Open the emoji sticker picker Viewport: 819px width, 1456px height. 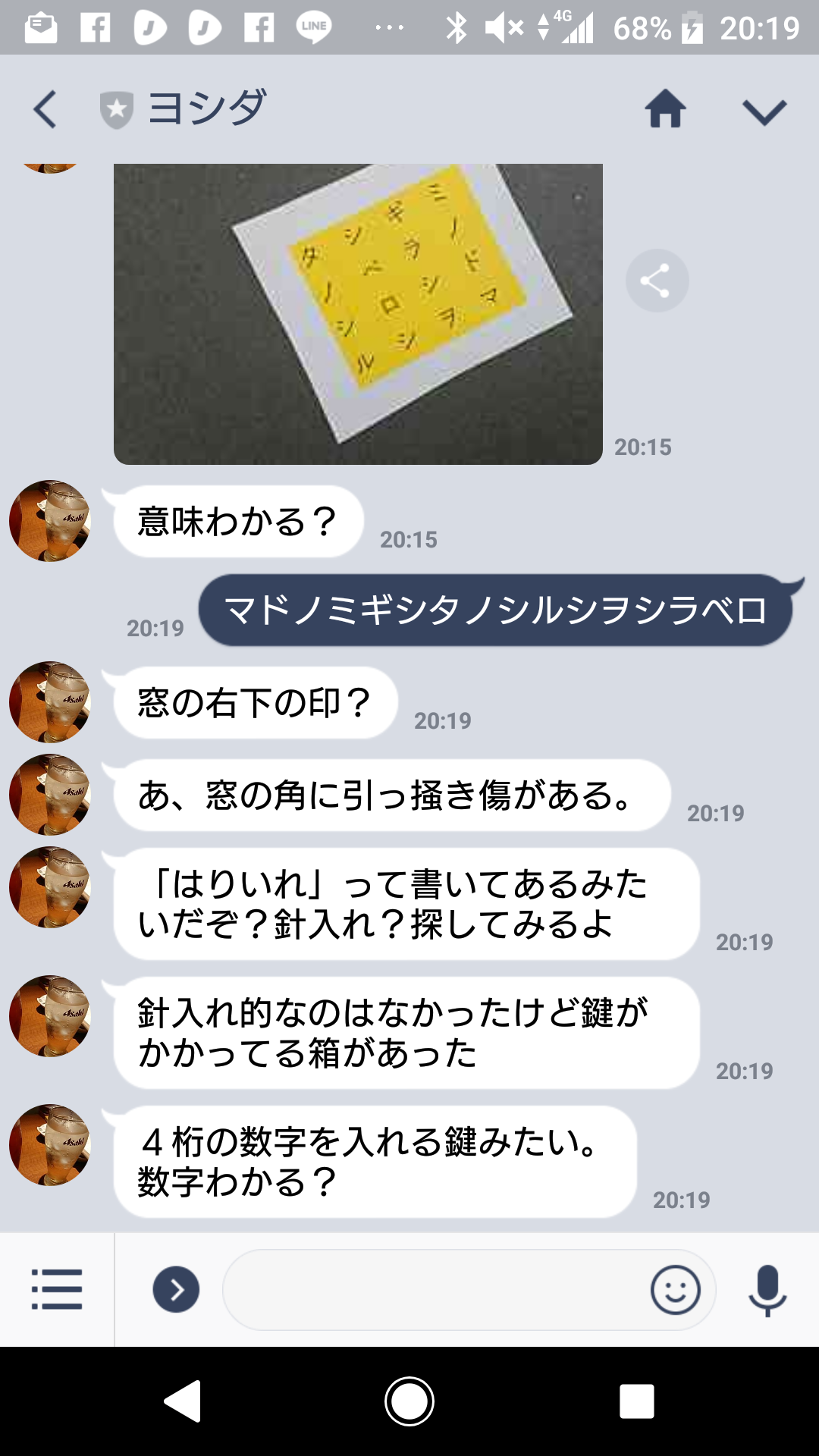675,1289
